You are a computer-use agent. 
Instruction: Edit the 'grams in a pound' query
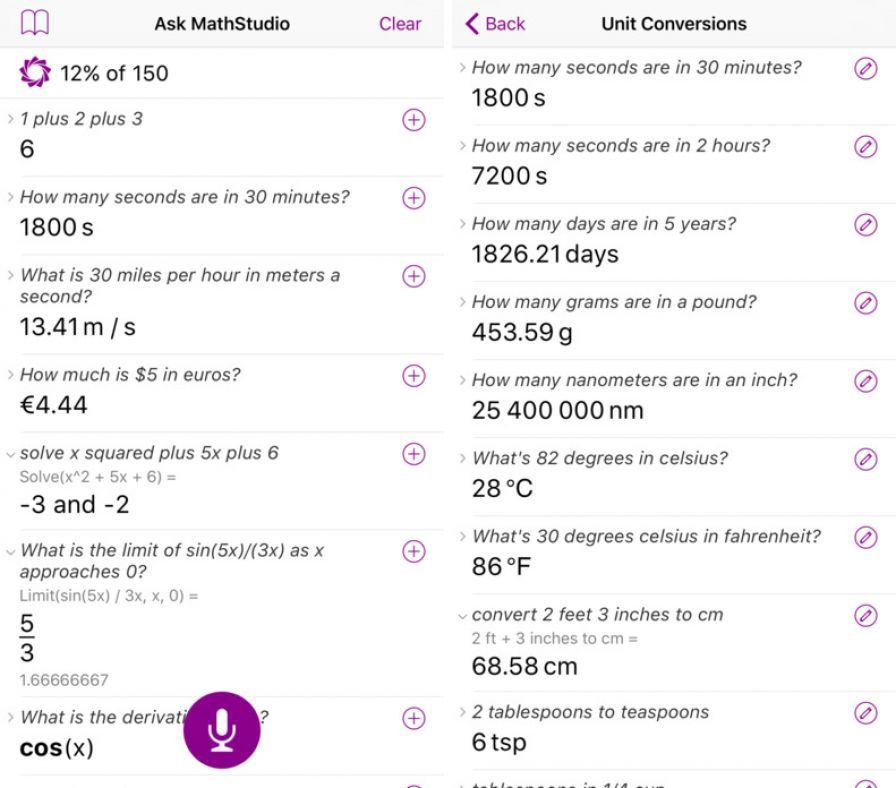866,303
